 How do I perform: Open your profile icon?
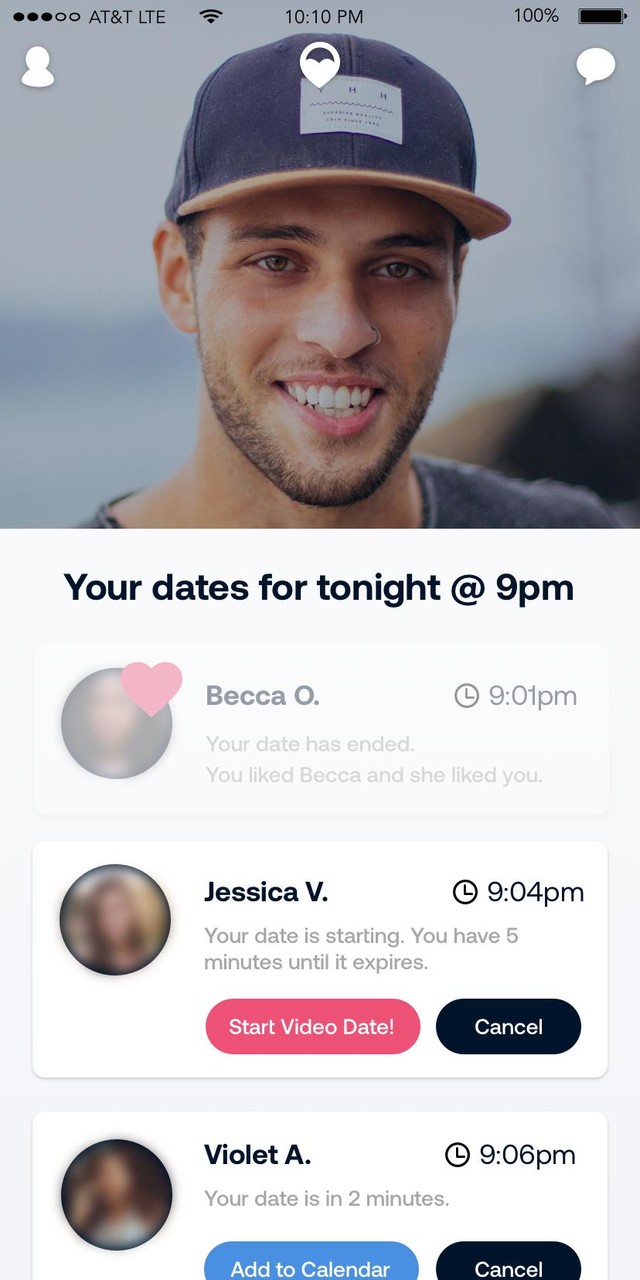tap(38, 66)
